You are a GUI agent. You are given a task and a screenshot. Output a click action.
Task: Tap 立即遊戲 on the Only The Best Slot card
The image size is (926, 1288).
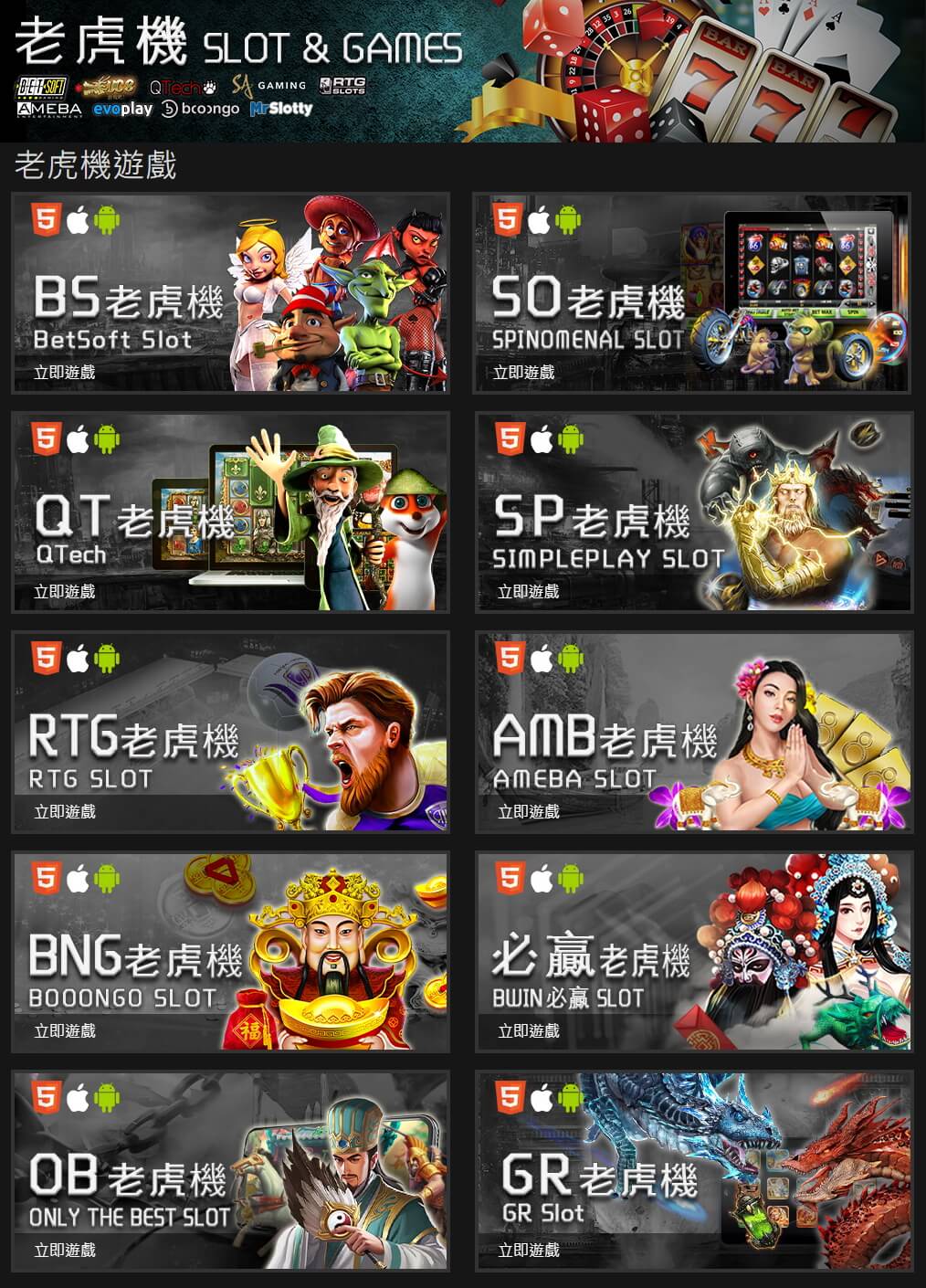pyautogui.click(x=65, y=1250)
